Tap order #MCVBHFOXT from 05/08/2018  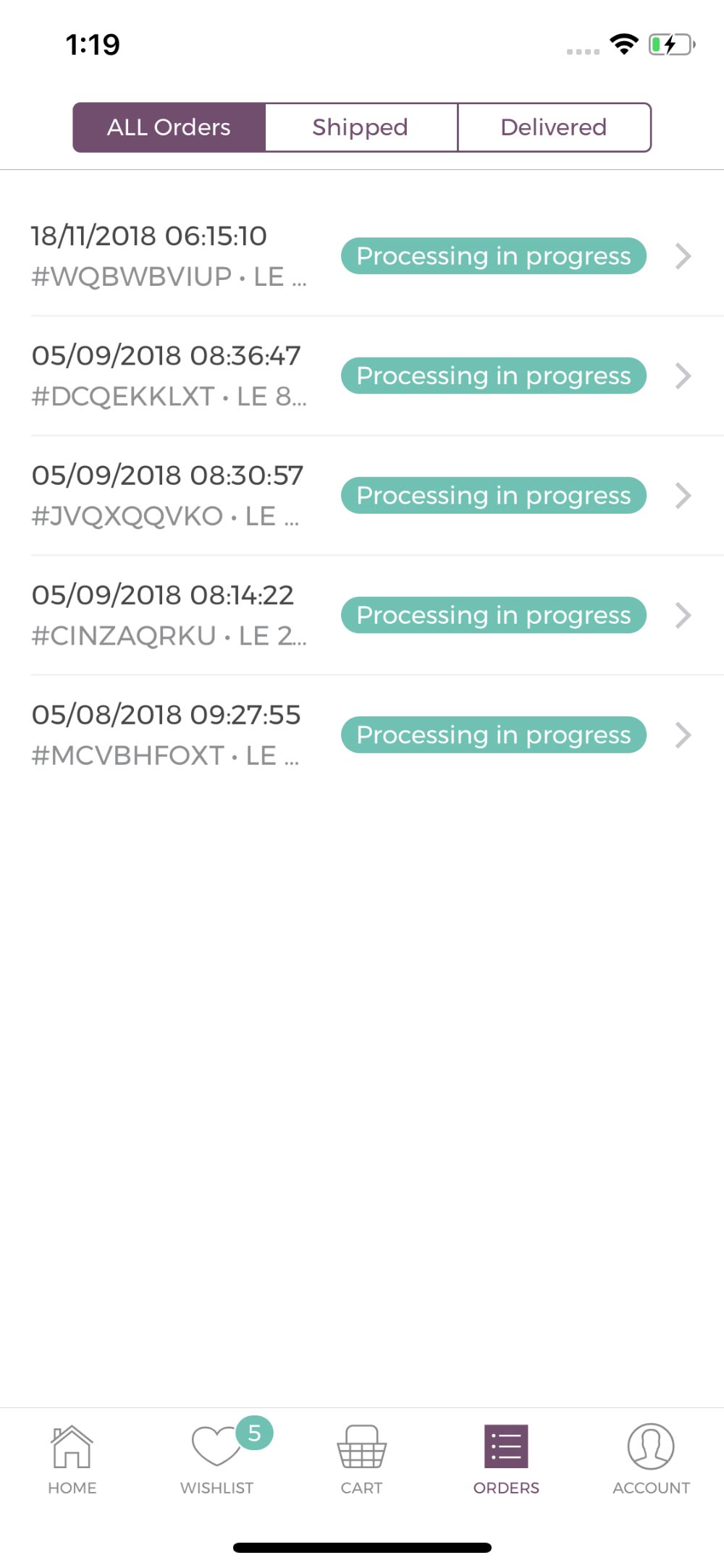tap(362, 735)
